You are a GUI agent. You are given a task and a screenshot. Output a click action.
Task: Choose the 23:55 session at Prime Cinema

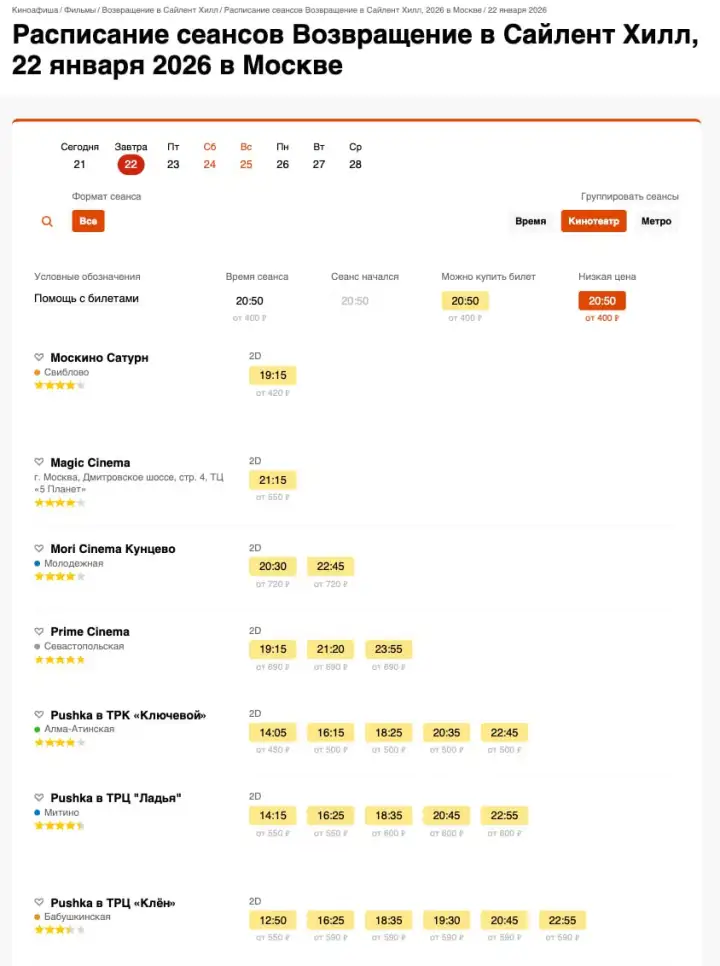pos(388,649)
